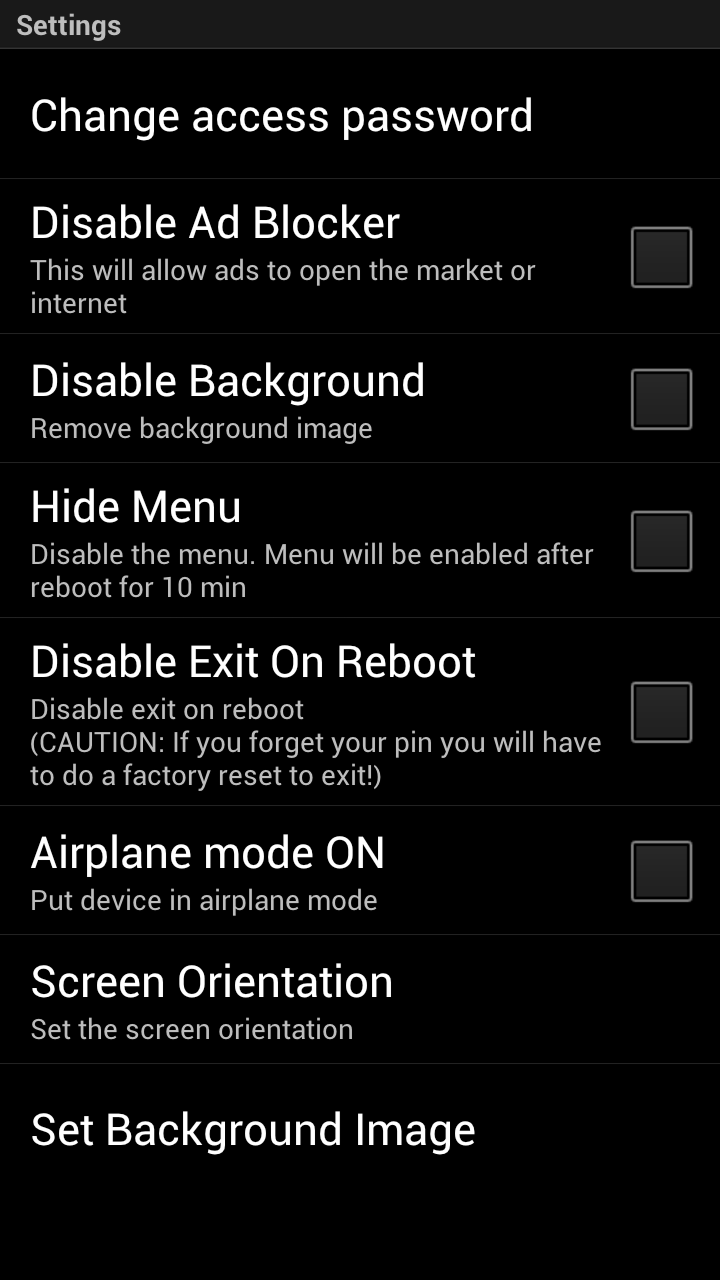720x1280 pixels.
Task: Tap the Disable Ad Blocker row
Action: 300,255
